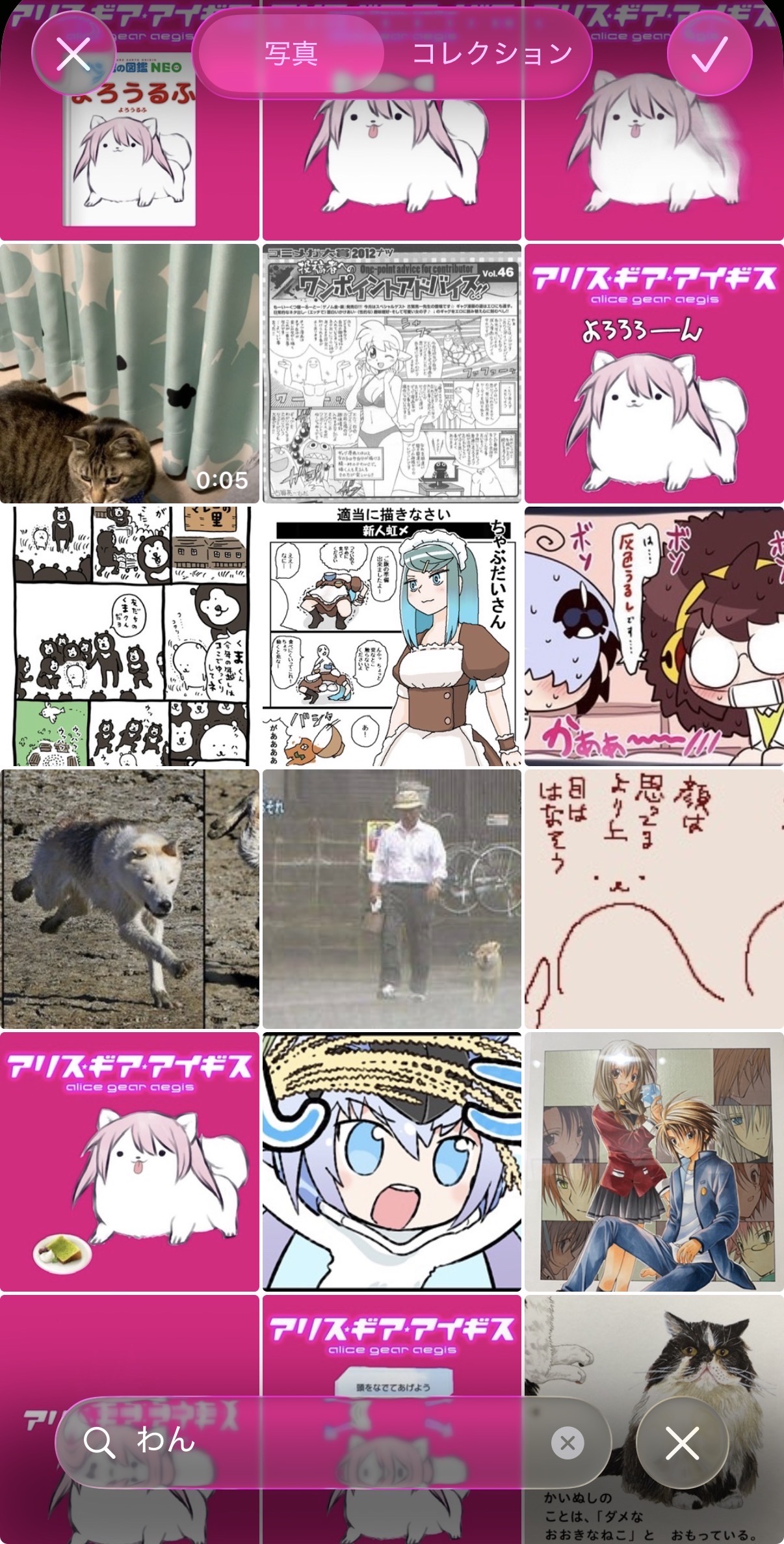Select the running white wolf photo
This screenshot has width=784, height=1544.
(129, 899)
